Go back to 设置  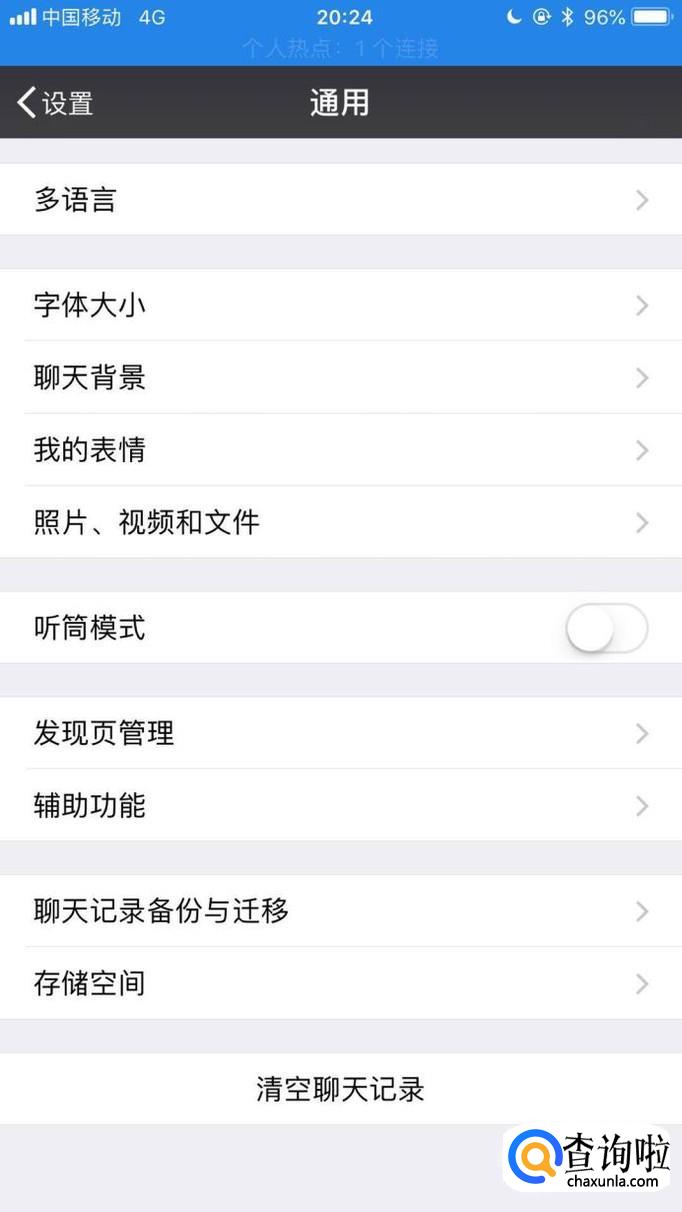(55, 102)
